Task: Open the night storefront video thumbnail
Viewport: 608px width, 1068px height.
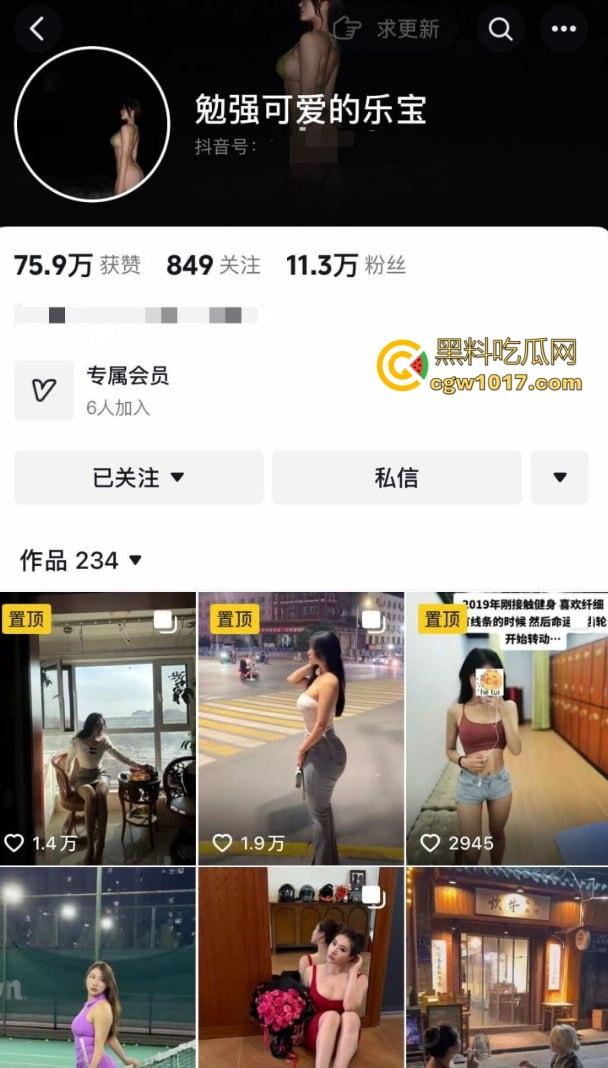Action: coord(506,968)
